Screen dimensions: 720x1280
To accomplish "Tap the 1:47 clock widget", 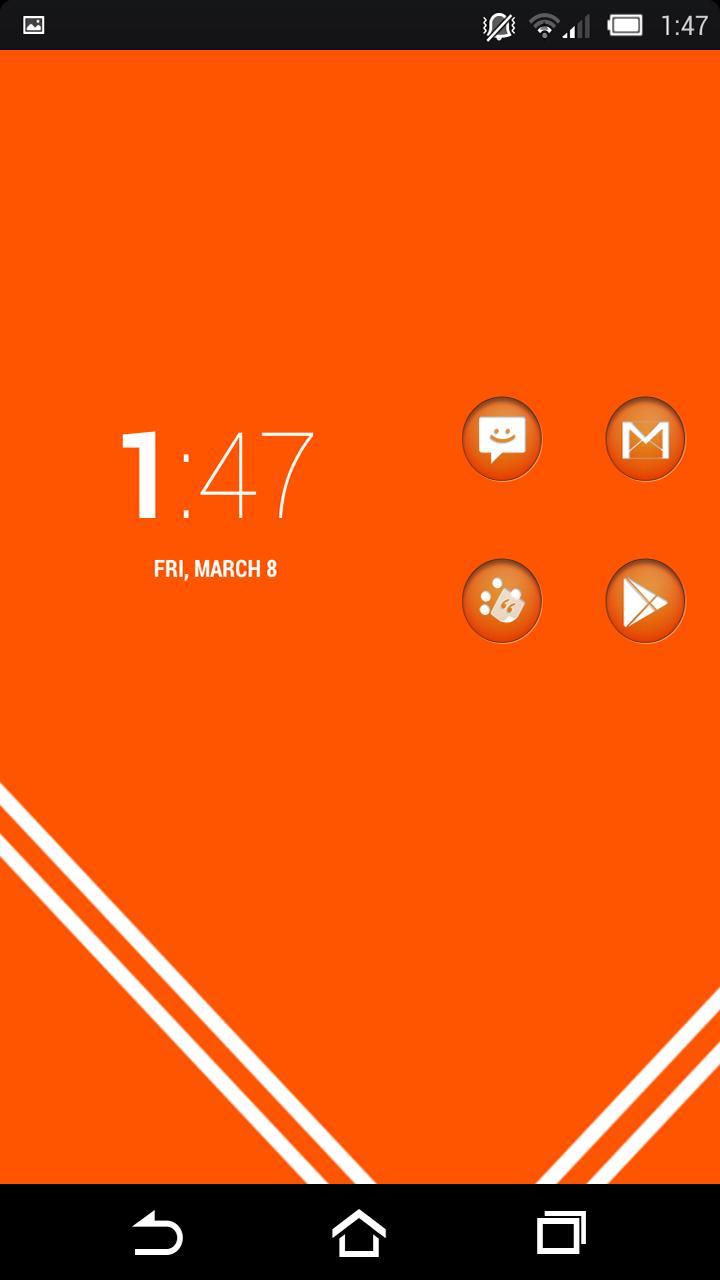I will pos(216,476).
